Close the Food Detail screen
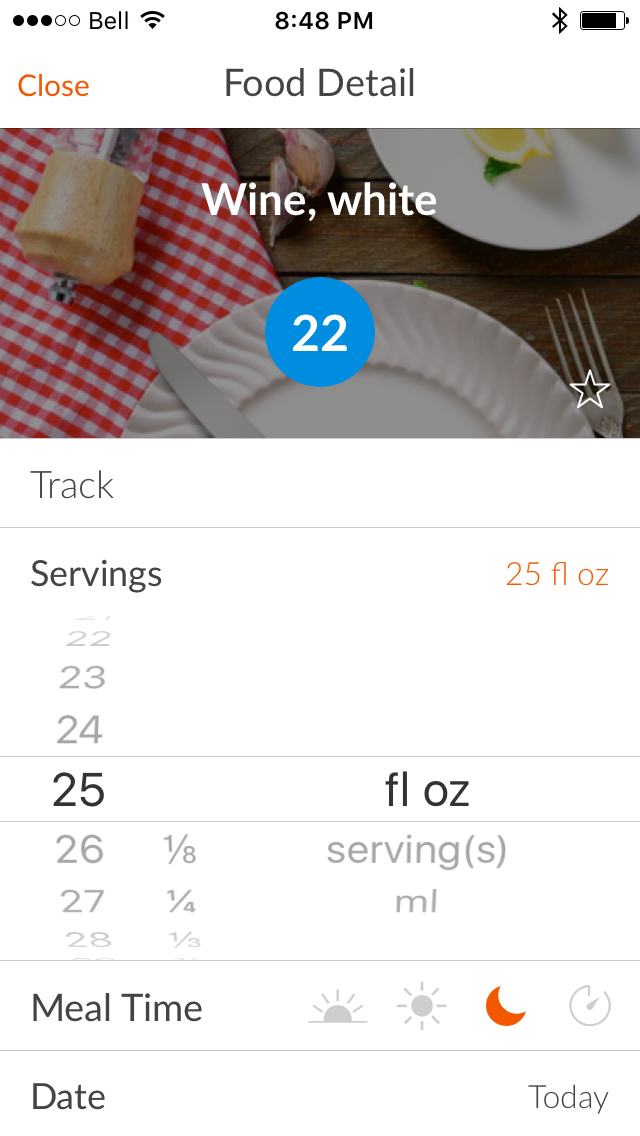Viewport: 640px width, 1136px height. coord(54,86)
